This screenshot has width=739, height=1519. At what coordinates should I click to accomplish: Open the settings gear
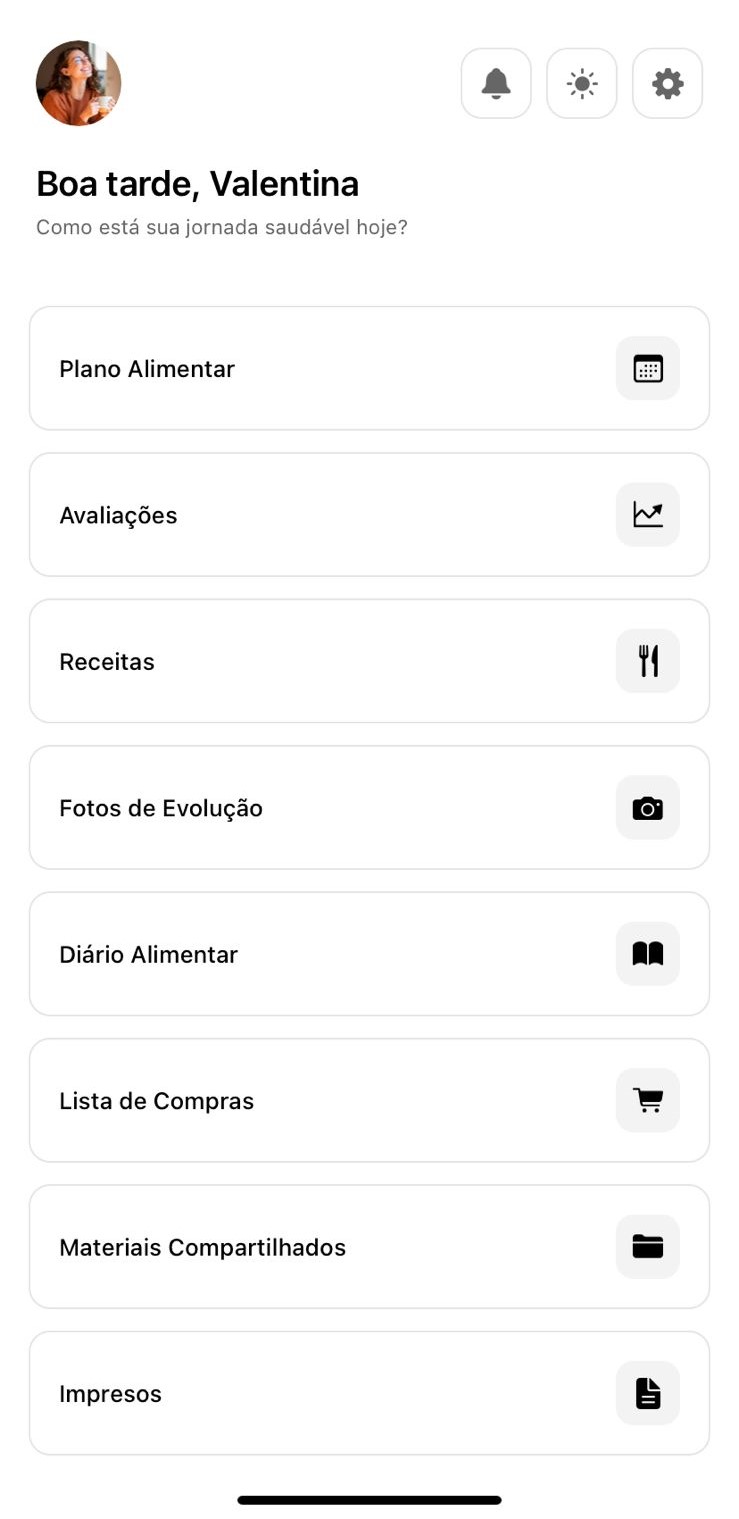[x=667, y=83]
